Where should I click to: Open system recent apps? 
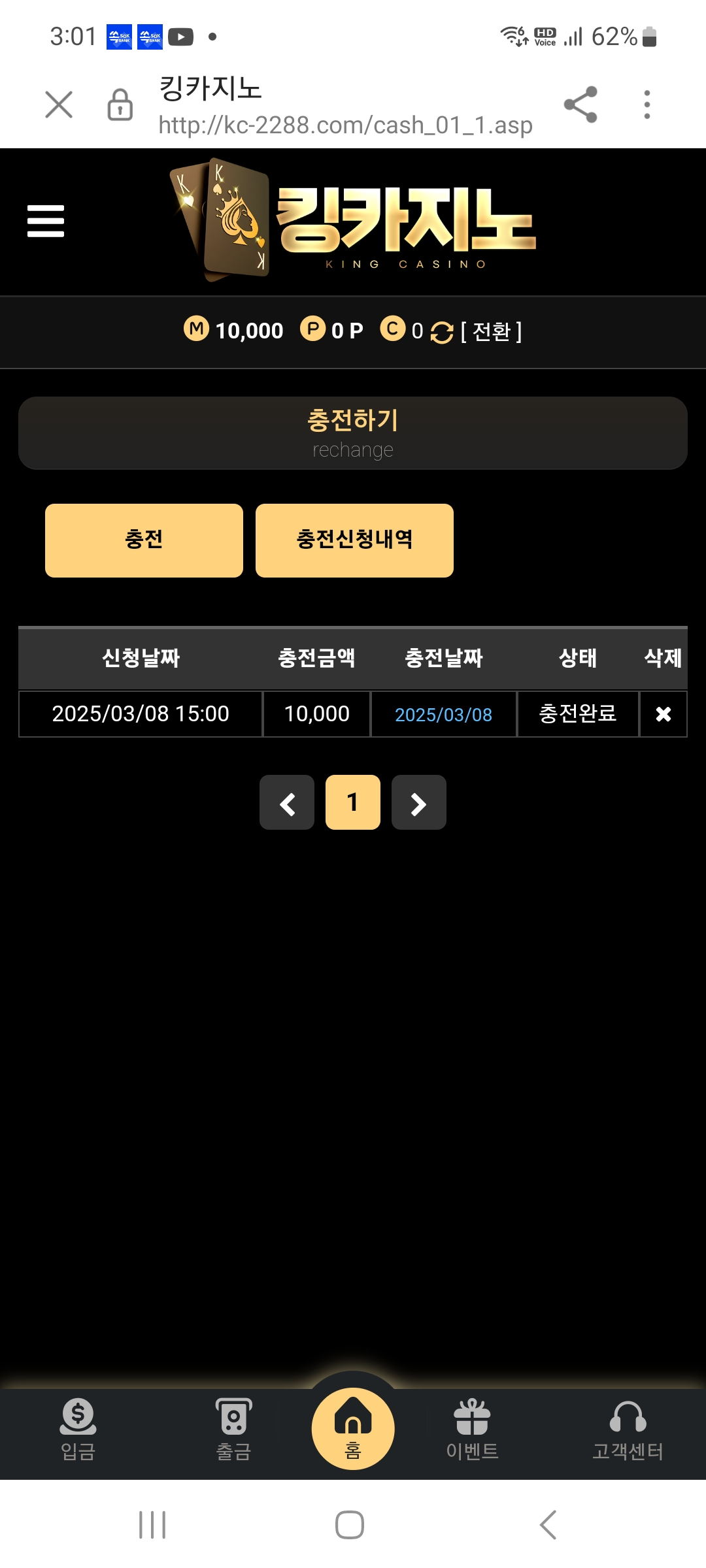(x=152, y=1525)
